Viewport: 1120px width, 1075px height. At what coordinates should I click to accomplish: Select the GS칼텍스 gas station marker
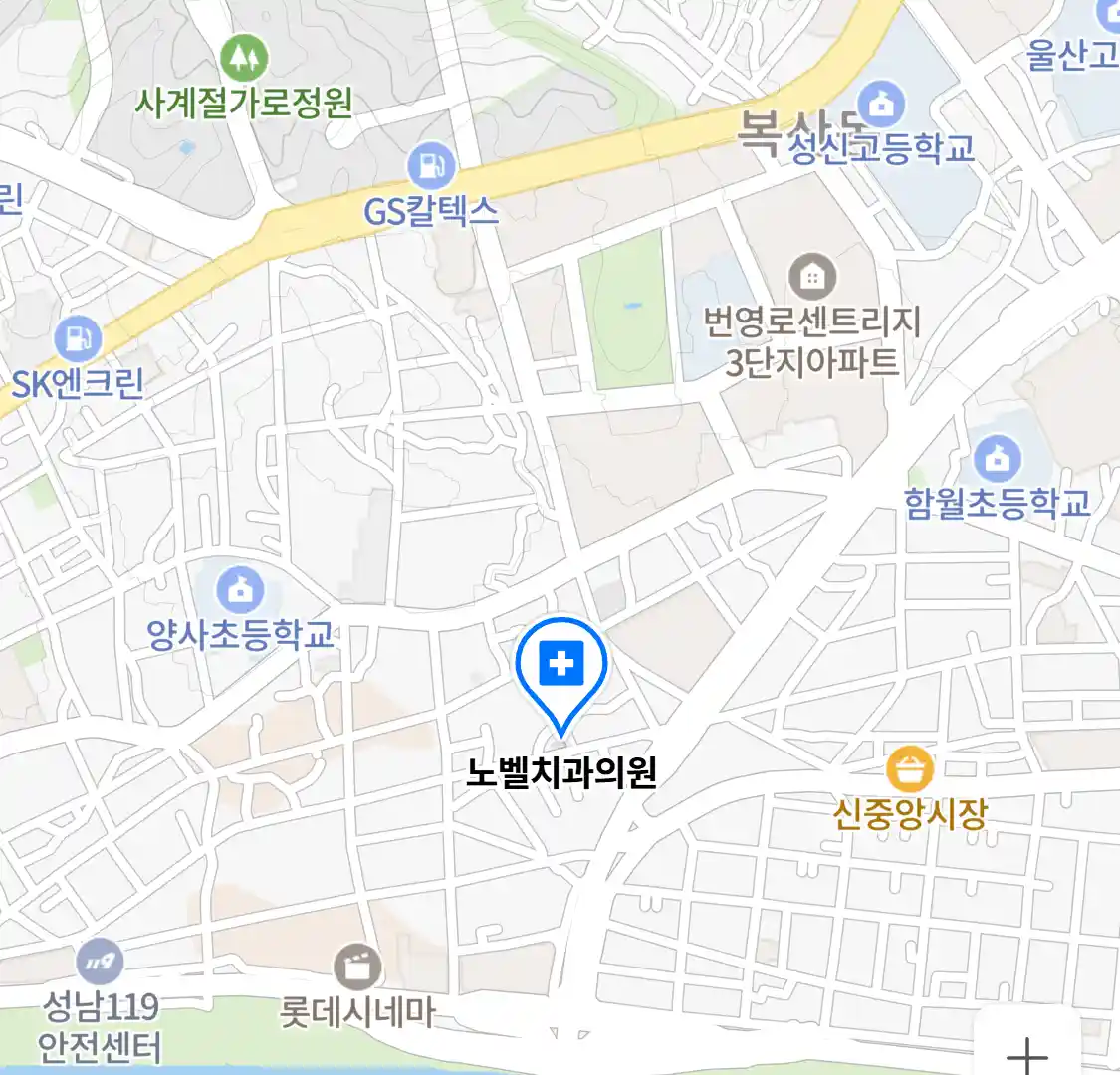pos(431,167)
